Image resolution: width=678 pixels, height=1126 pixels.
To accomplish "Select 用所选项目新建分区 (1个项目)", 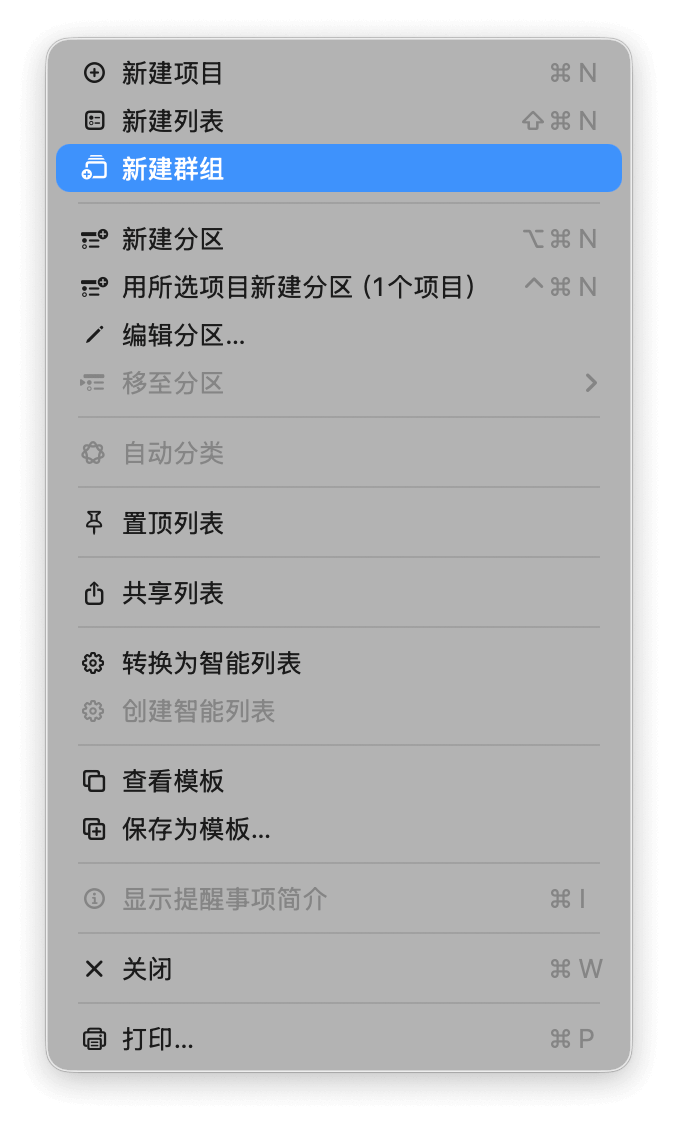I will [x=298, y=287].
